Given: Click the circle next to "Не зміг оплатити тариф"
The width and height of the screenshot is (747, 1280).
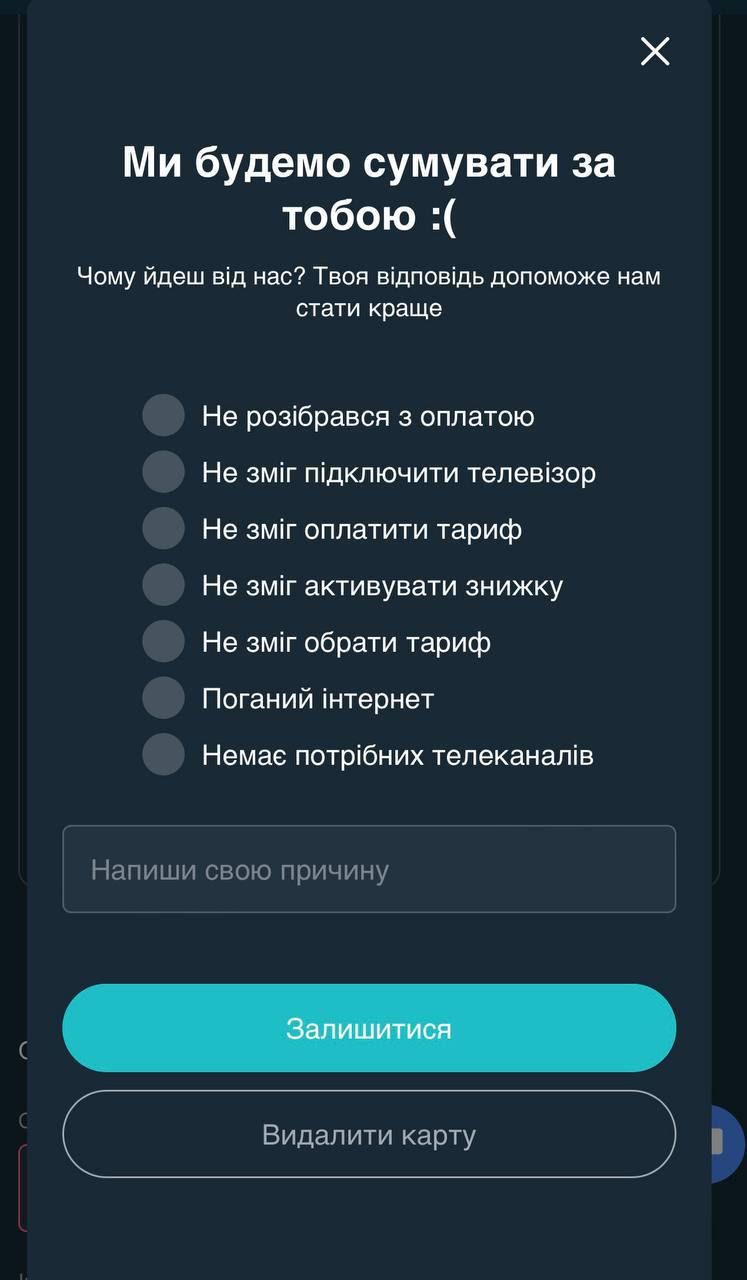Looking at the screenshot, I should point(163,528).
